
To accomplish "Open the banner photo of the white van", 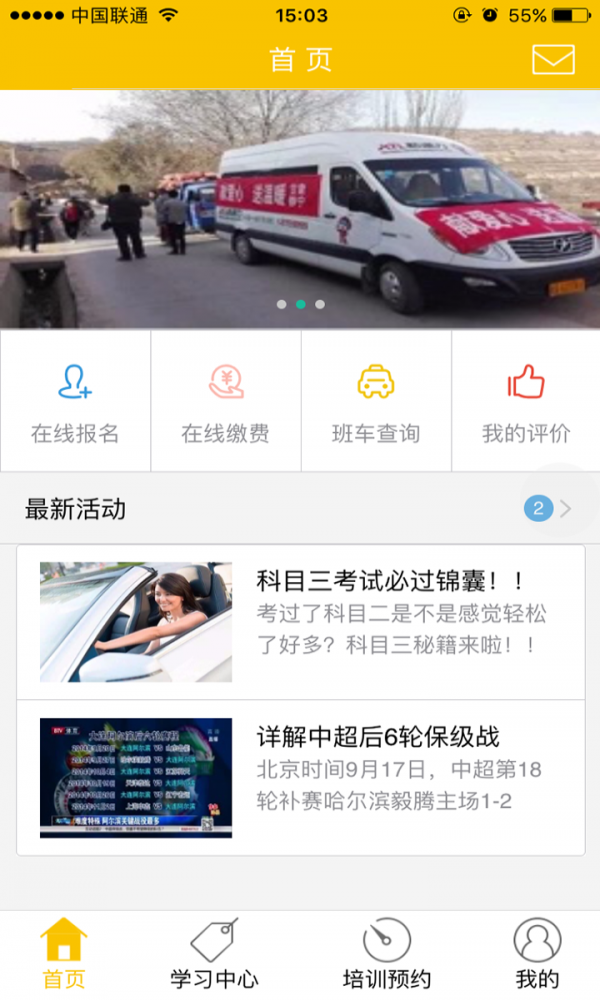I will 300,209.
